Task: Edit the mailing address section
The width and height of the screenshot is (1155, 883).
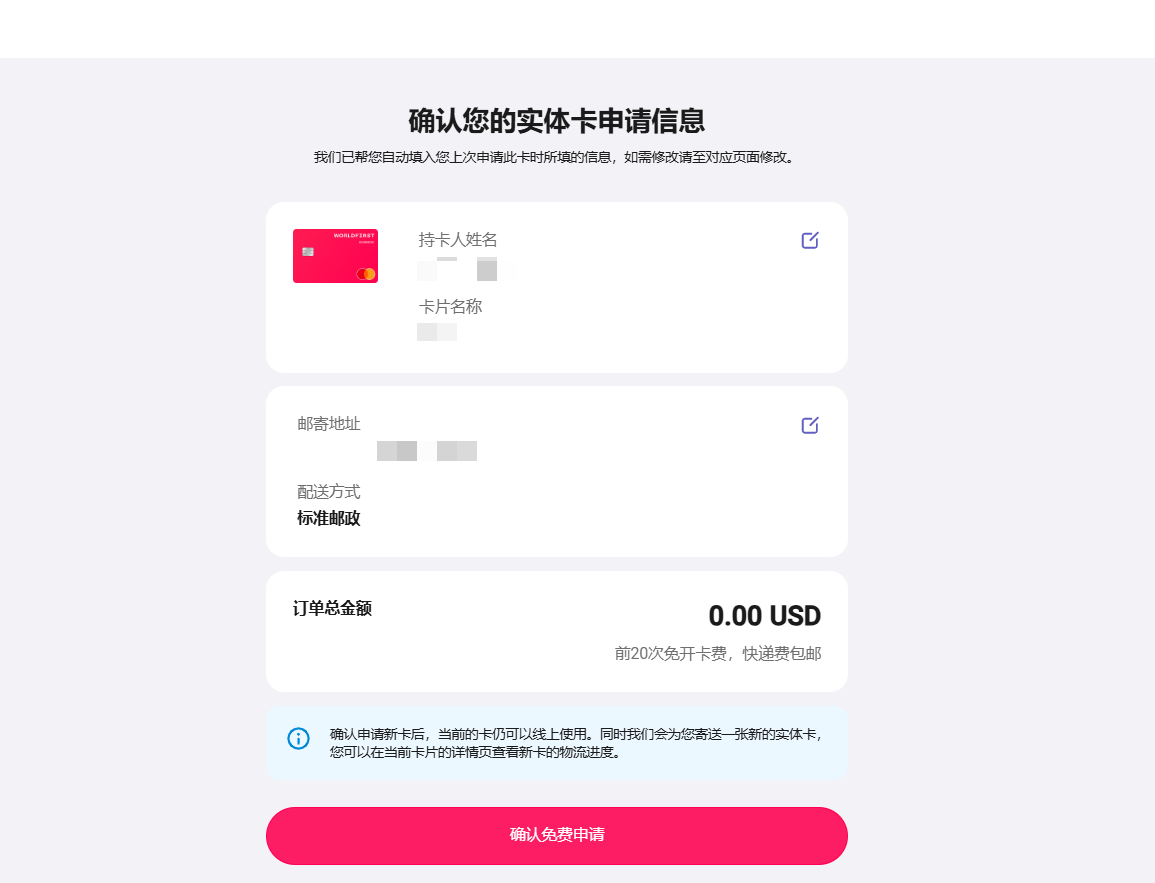Action: pyautogui.click(x=810, y=425)
